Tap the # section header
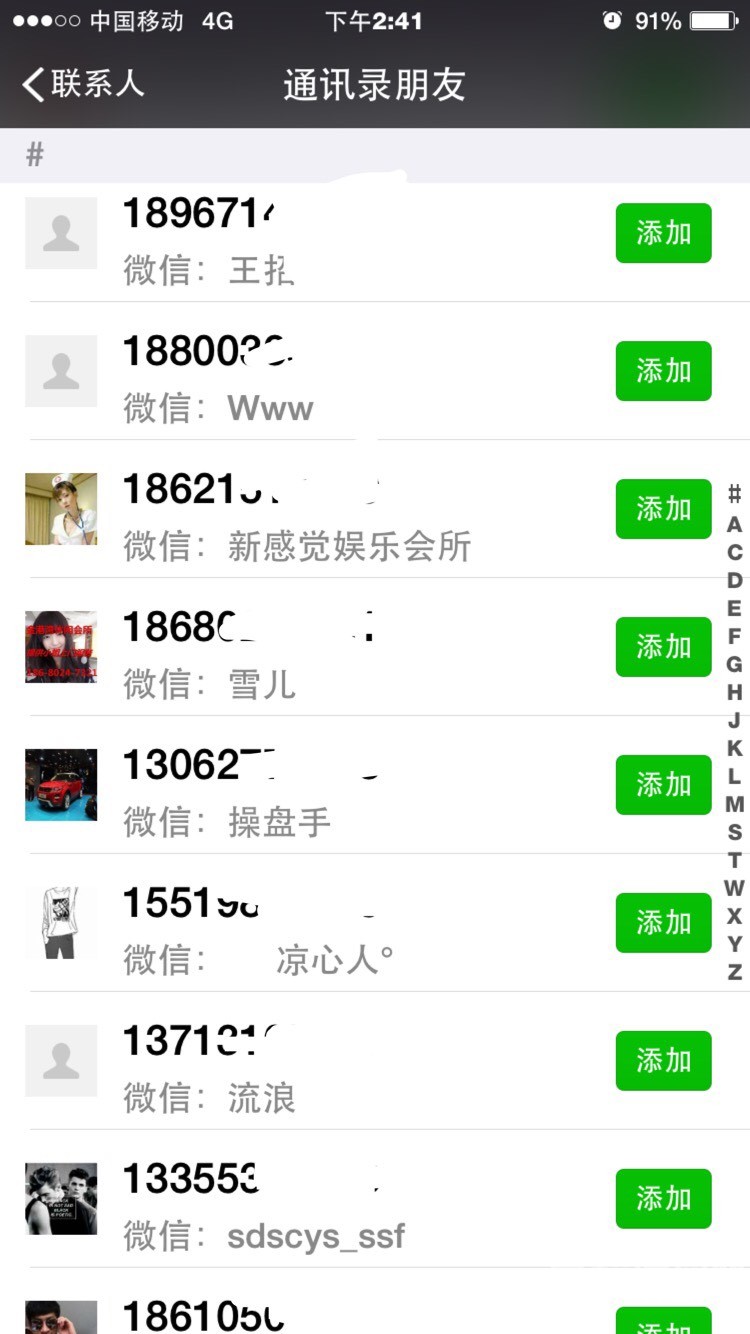This screenshot has height=1334, width=750. (34, 156)
